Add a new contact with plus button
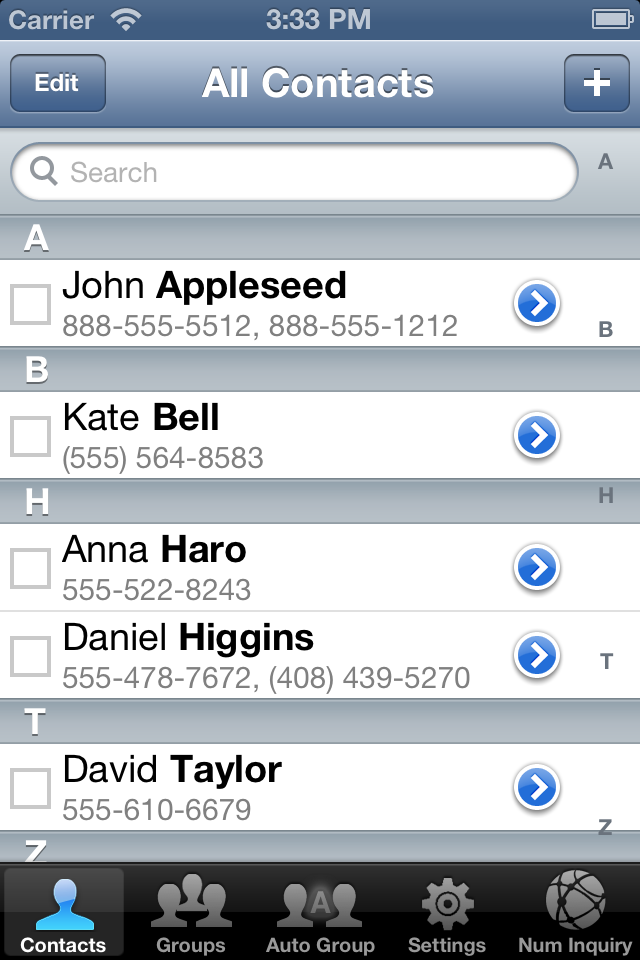The height and width of the screenshot is (960, 640). point(596,83)
